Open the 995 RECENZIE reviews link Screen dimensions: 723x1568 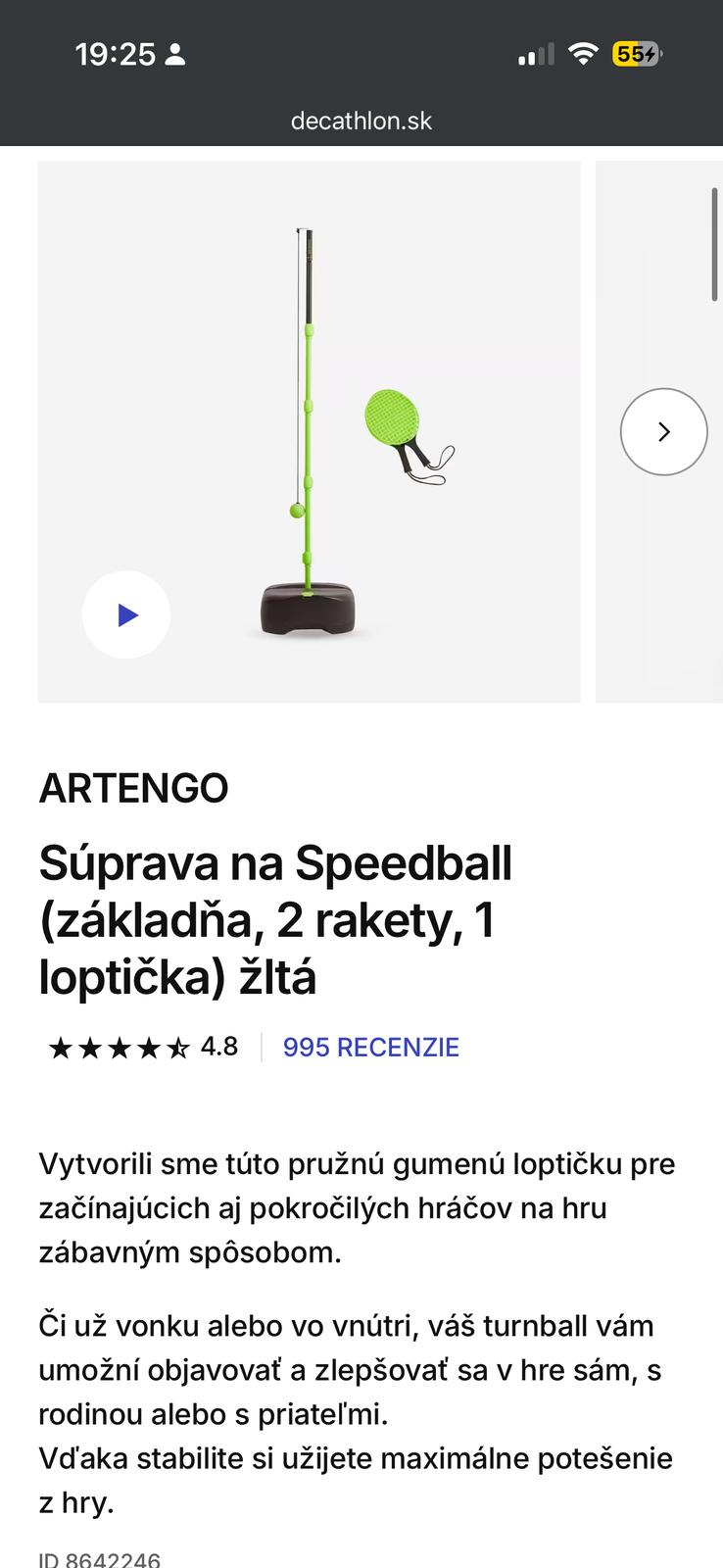click(370, 1047)
